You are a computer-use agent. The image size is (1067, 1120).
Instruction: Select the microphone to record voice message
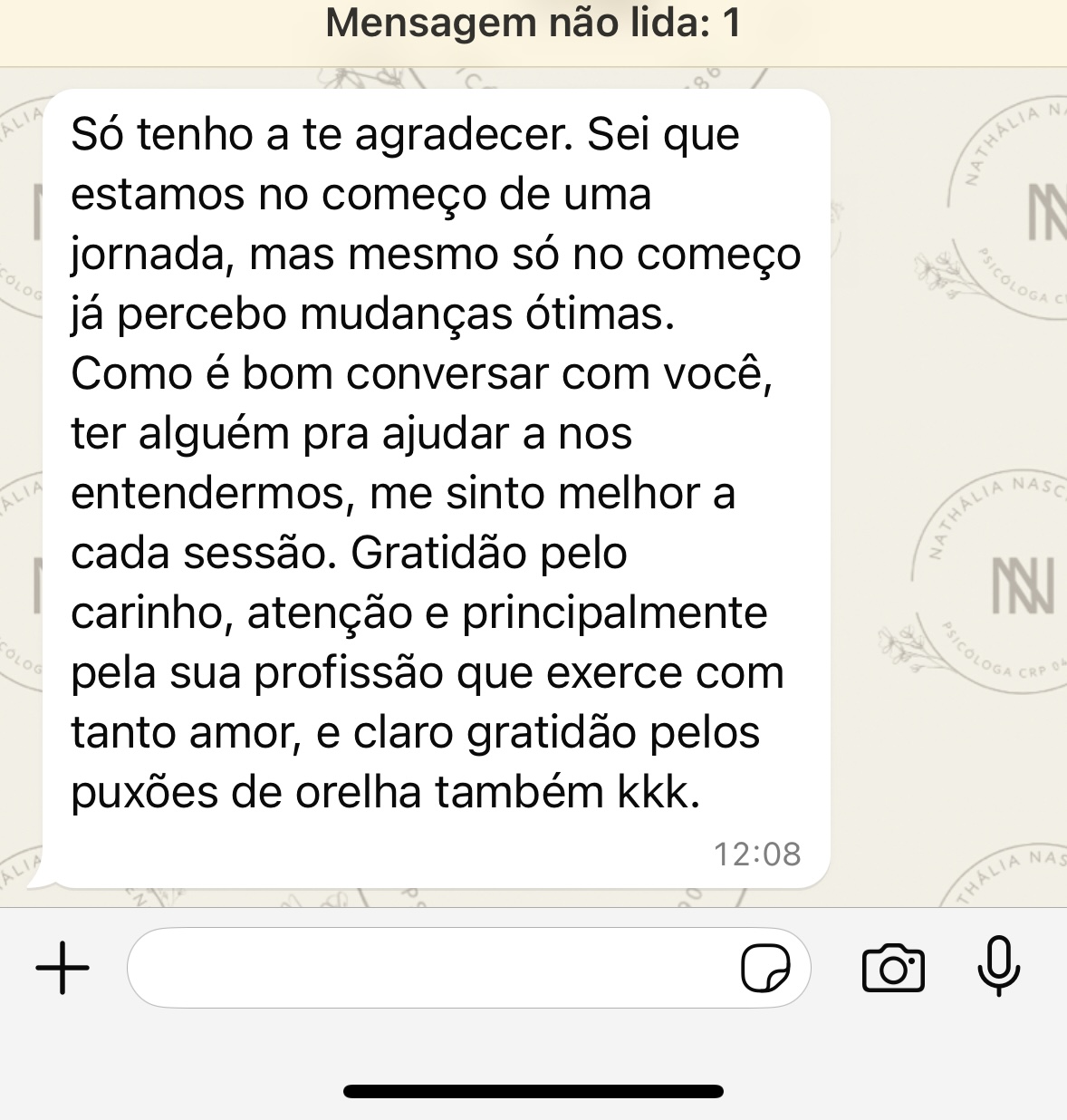tap(997, 967)
